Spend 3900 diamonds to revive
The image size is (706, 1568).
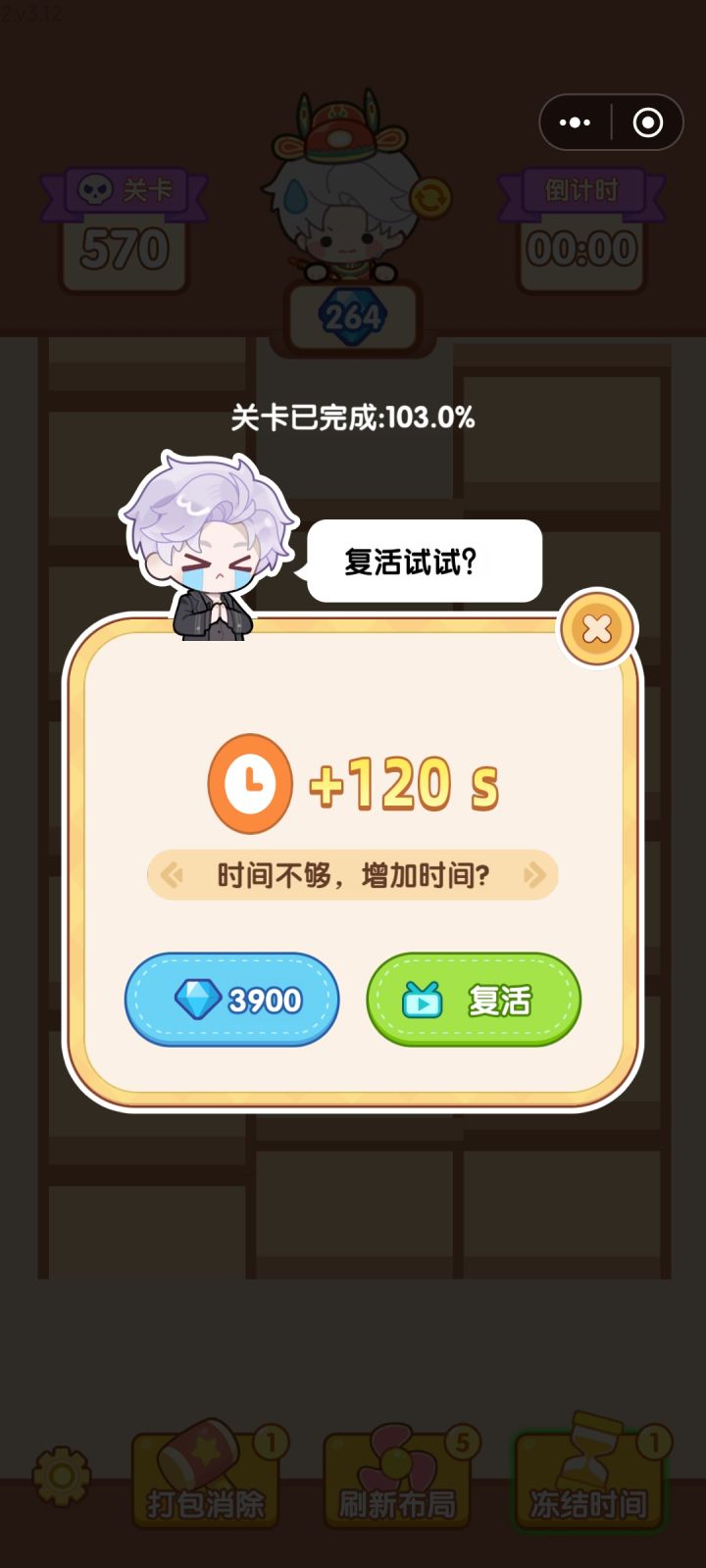tap(231, 1000)
